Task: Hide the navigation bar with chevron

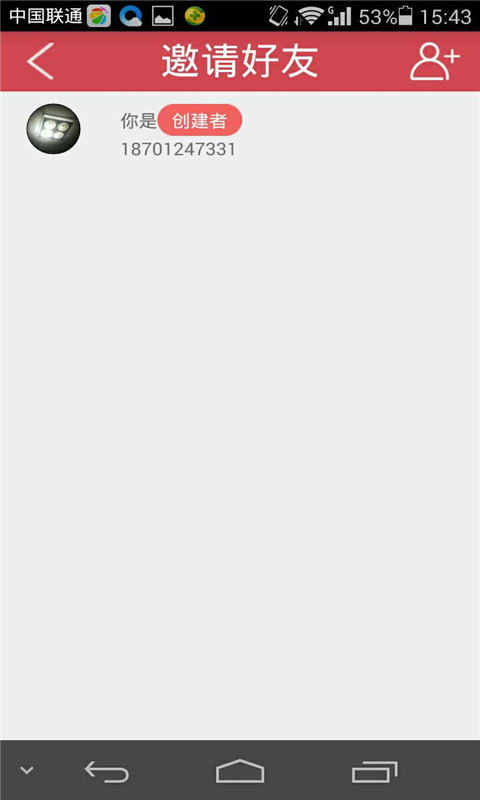Action: tap(27, 770)
